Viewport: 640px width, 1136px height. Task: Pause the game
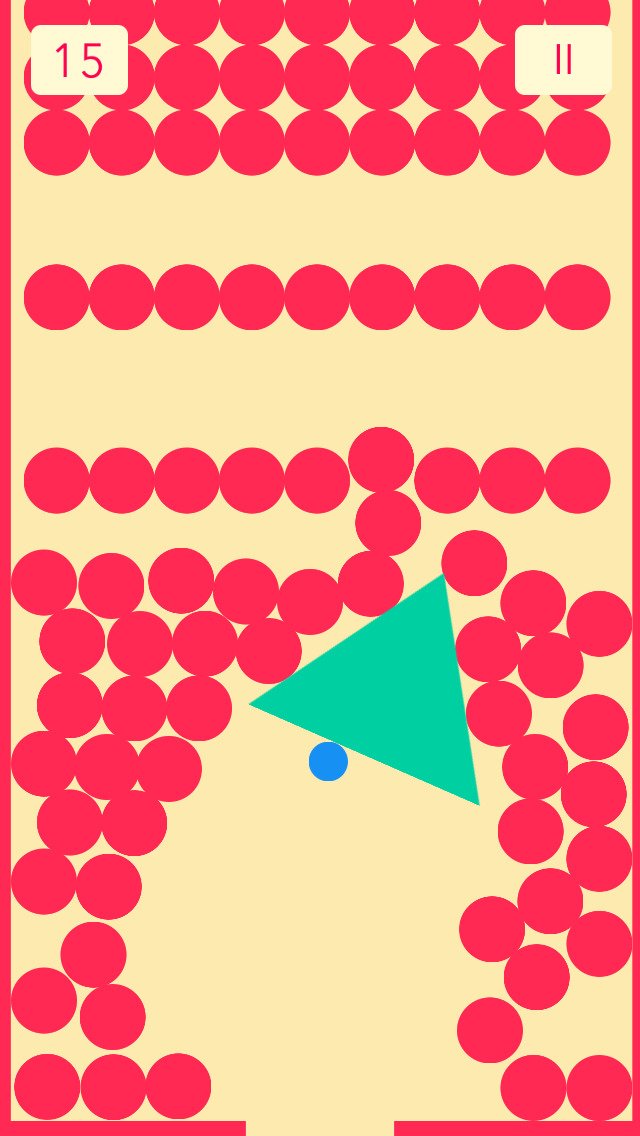[563, 60]
